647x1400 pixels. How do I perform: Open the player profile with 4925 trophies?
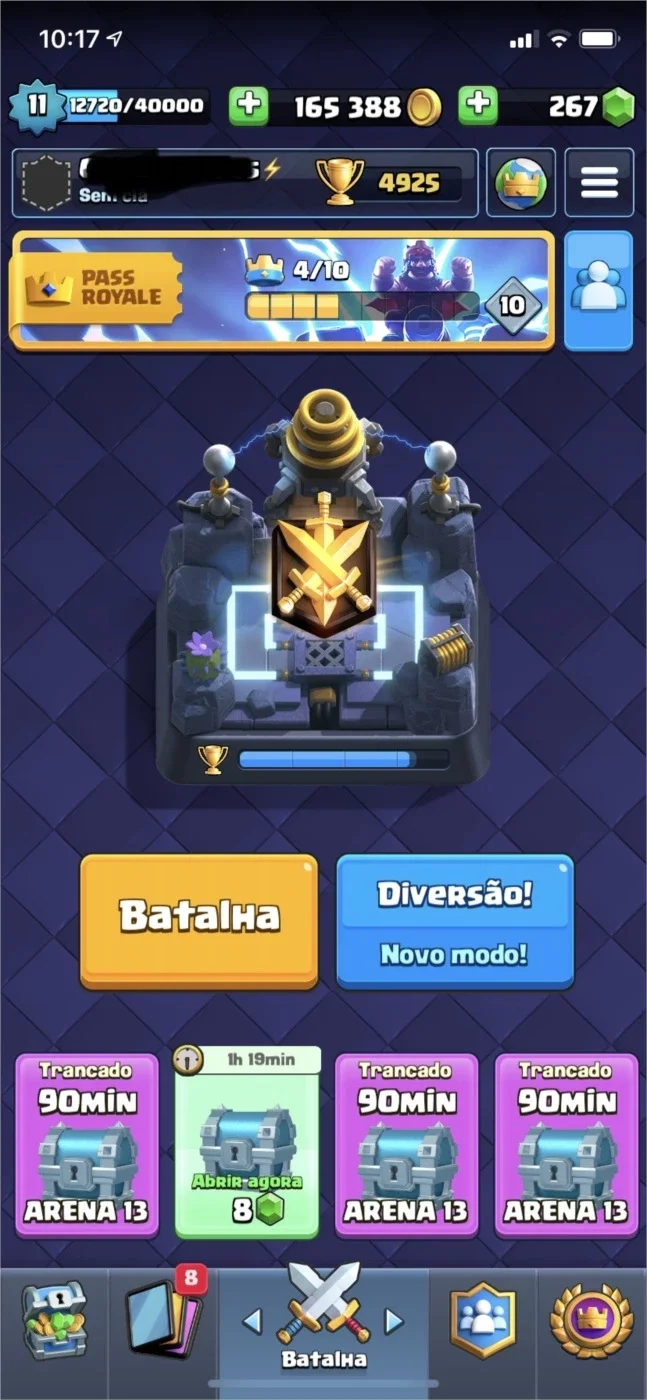[x=245, y=183]
